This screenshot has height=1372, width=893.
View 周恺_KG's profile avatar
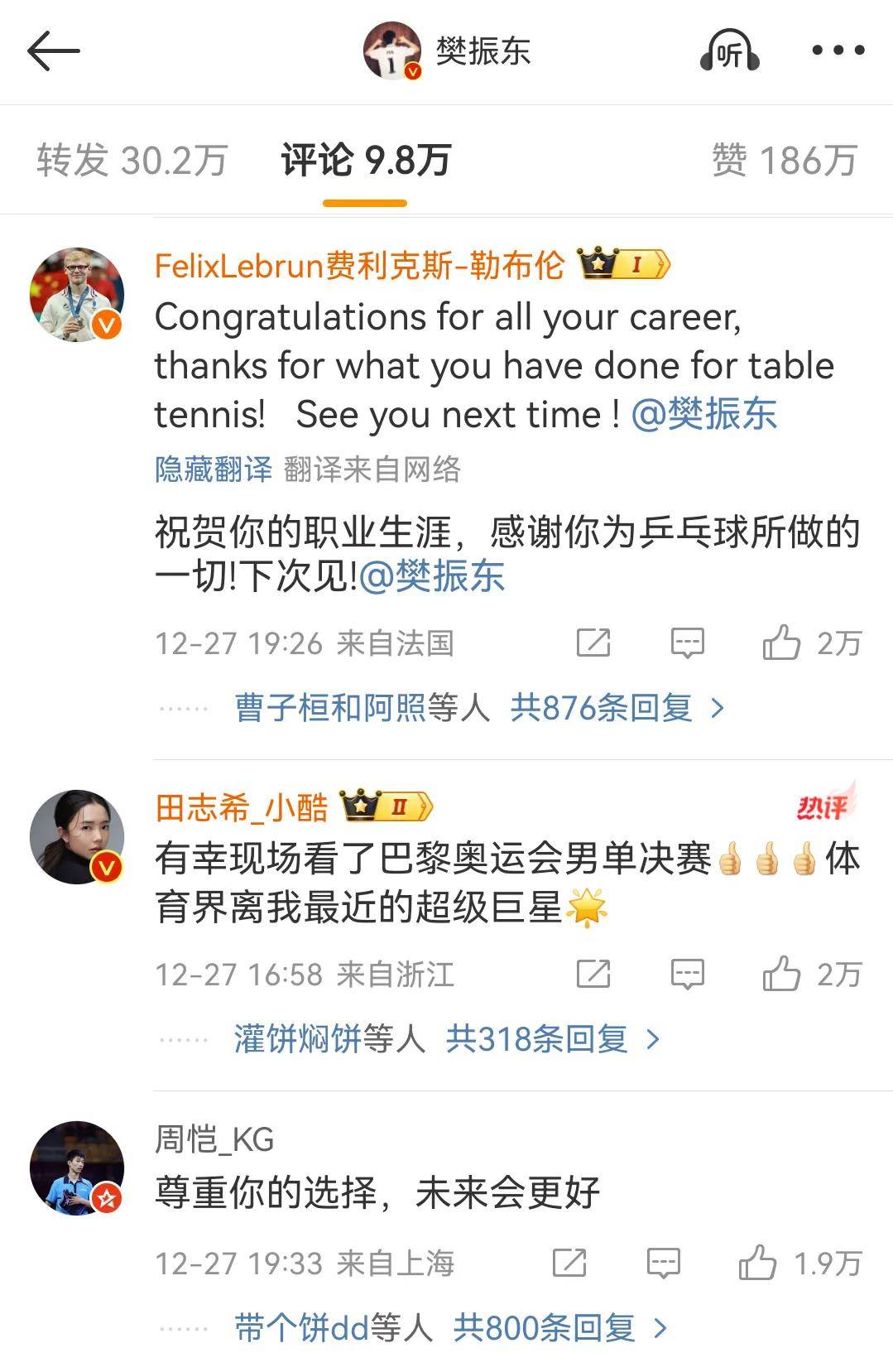click(x=77, y=1167)
